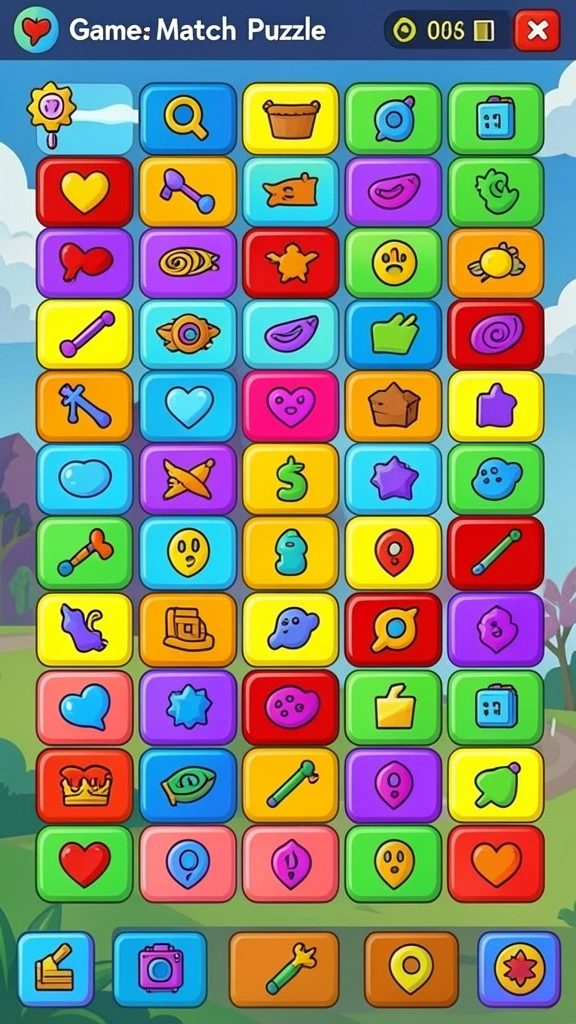Use the magic wand booster
576x1024 pixels.
[284, 968]
